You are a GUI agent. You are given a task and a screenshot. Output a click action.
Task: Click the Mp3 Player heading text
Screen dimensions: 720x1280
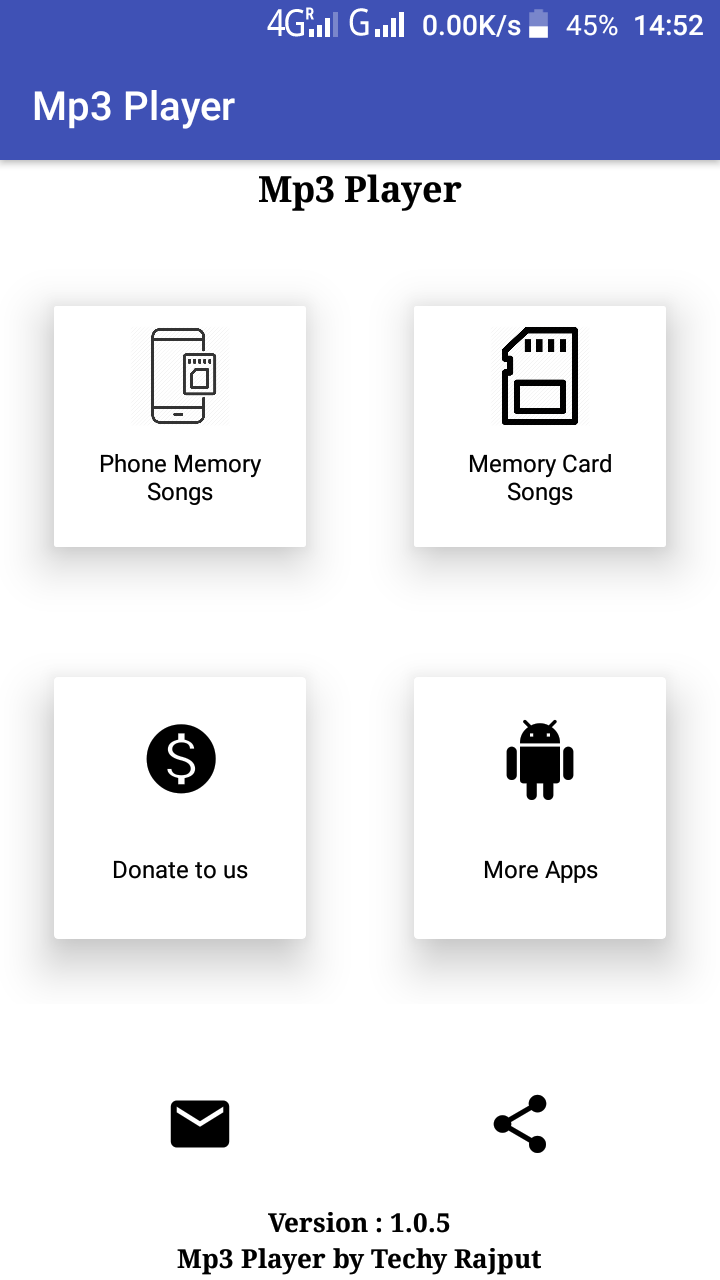360,189
